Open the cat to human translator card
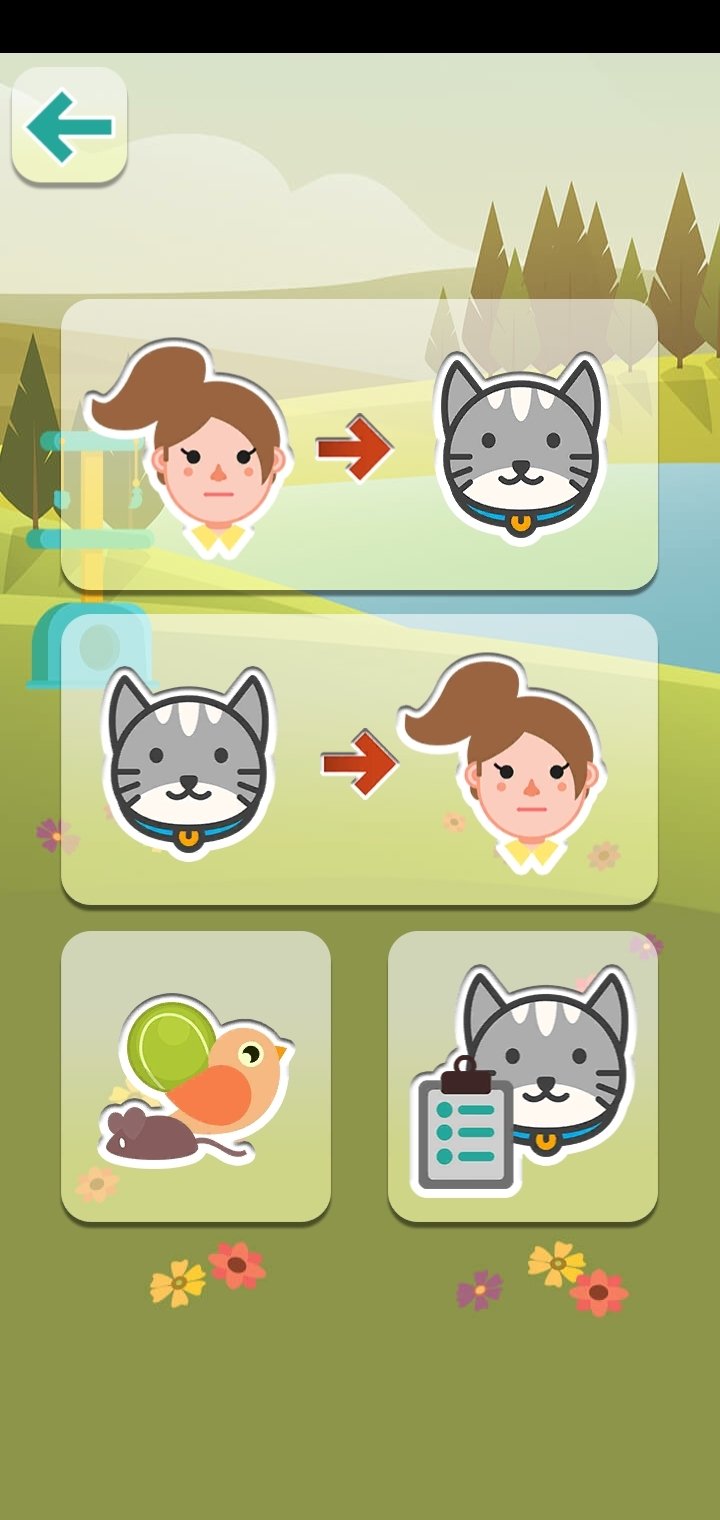This screenshot has height=1520, width=720. 359,760
